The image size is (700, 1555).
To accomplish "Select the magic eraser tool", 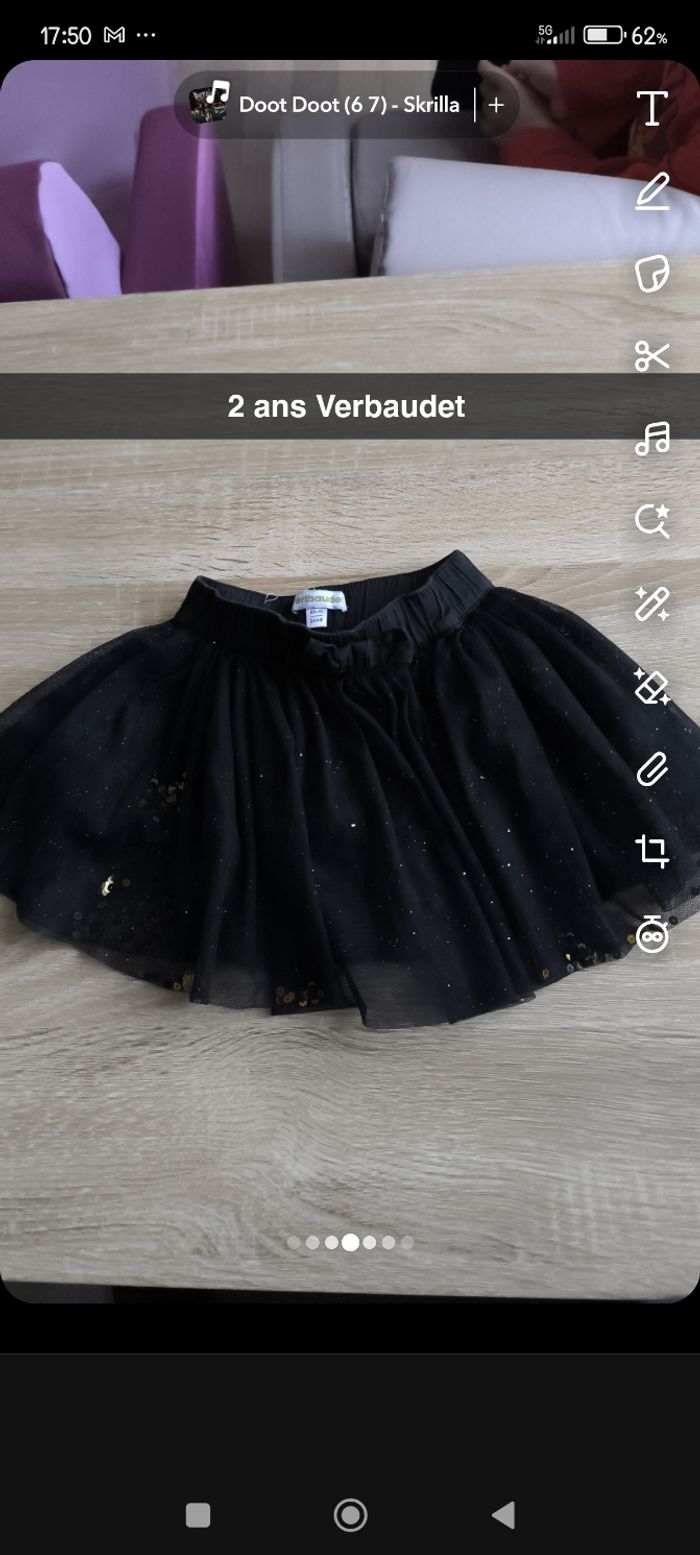I will 652,687.
